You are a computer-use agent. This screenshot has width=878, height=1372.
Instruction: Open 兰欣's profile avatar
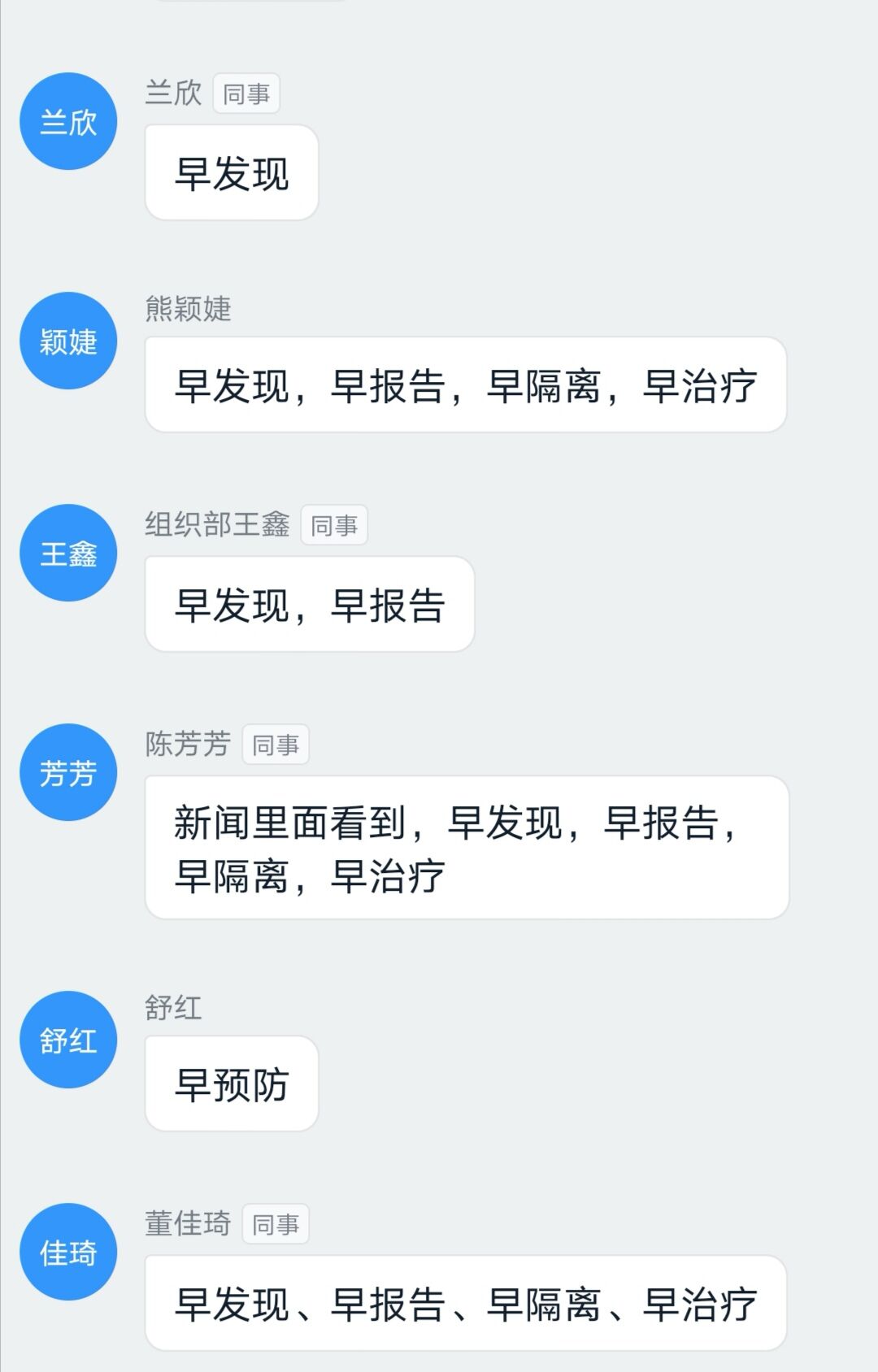tap(68, 122)
